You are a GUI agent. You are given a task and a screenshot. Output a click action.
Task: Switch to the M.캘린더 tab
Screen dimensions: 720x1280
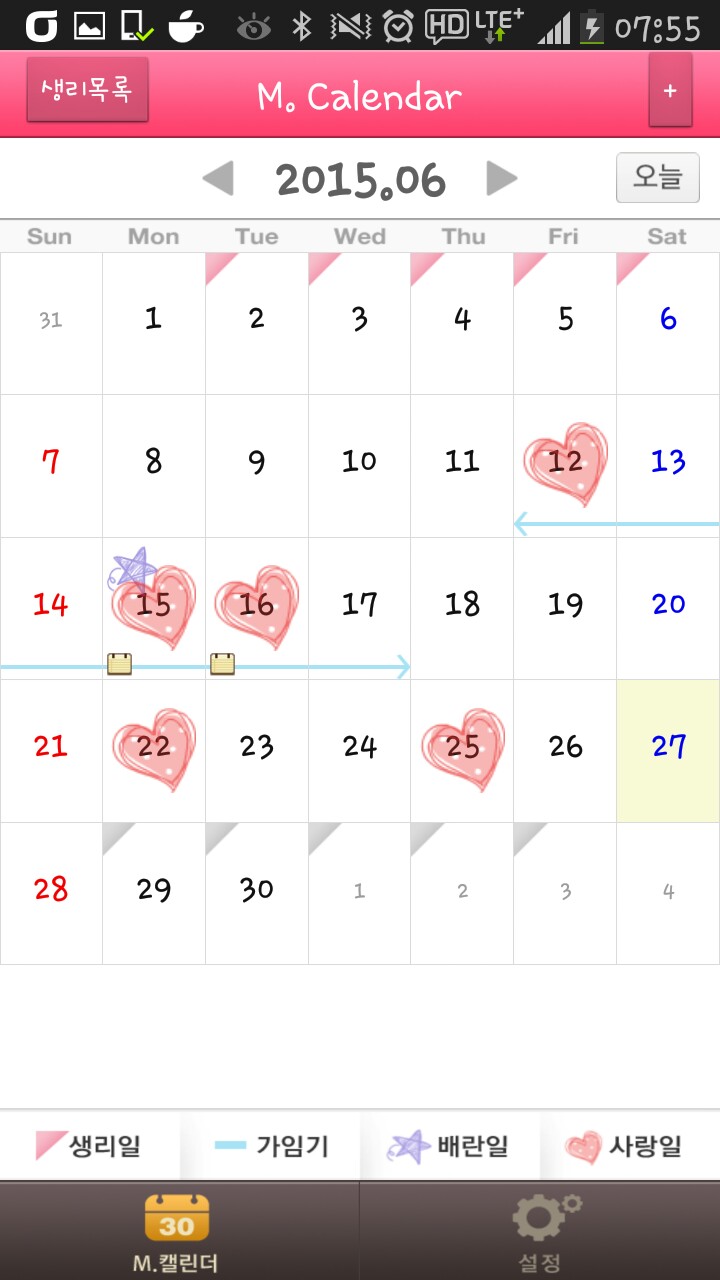[179, 1231]
